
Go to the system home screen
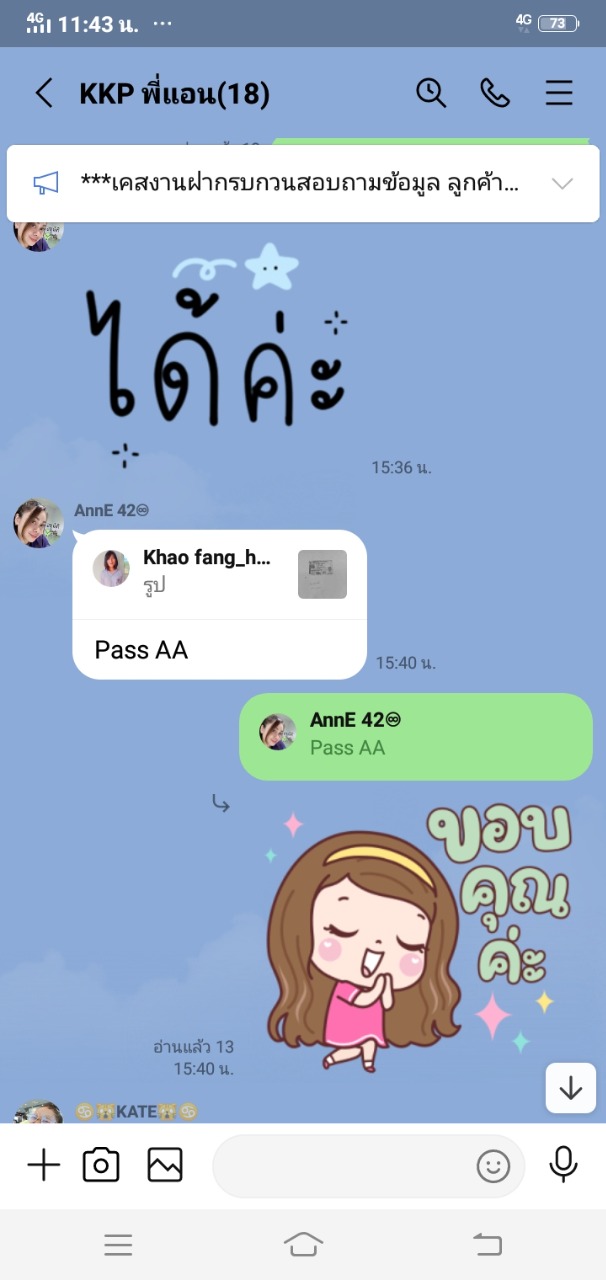click(x=303, y=1244)
